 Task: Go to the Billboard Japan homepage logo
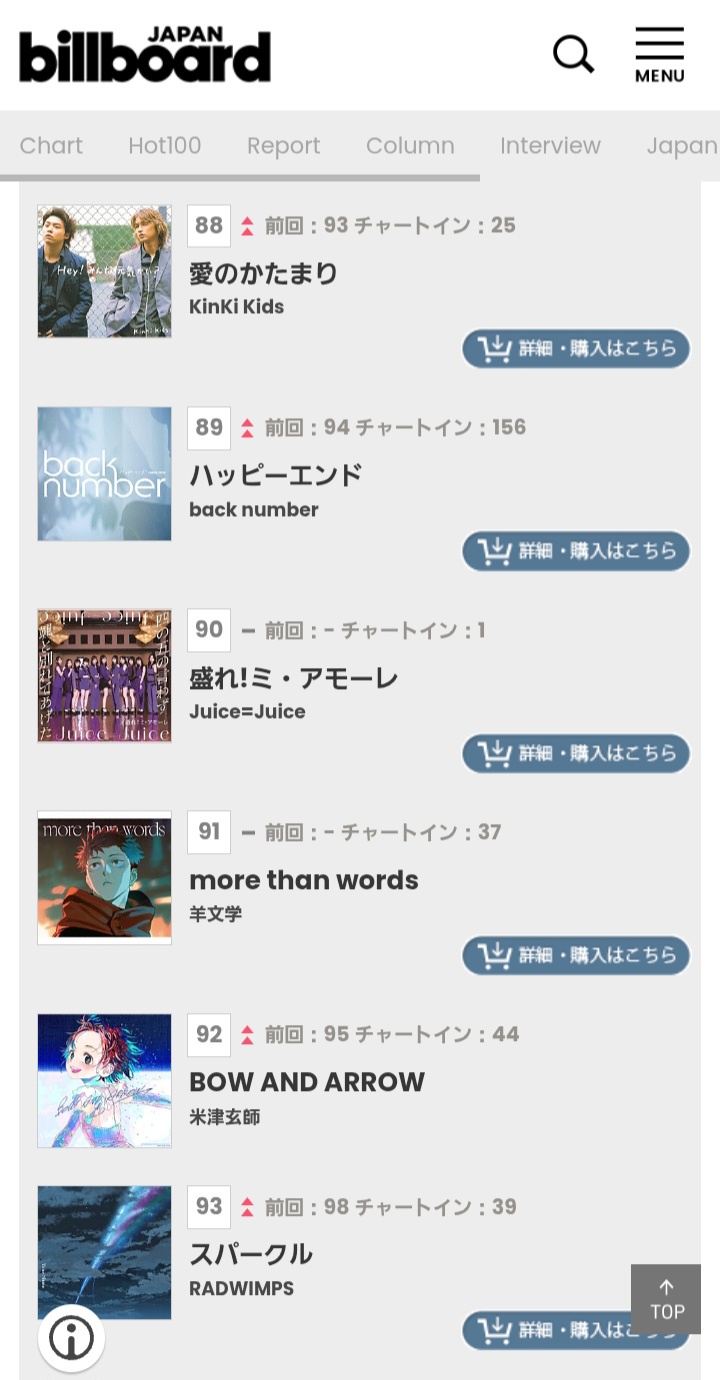pos(145,55)
